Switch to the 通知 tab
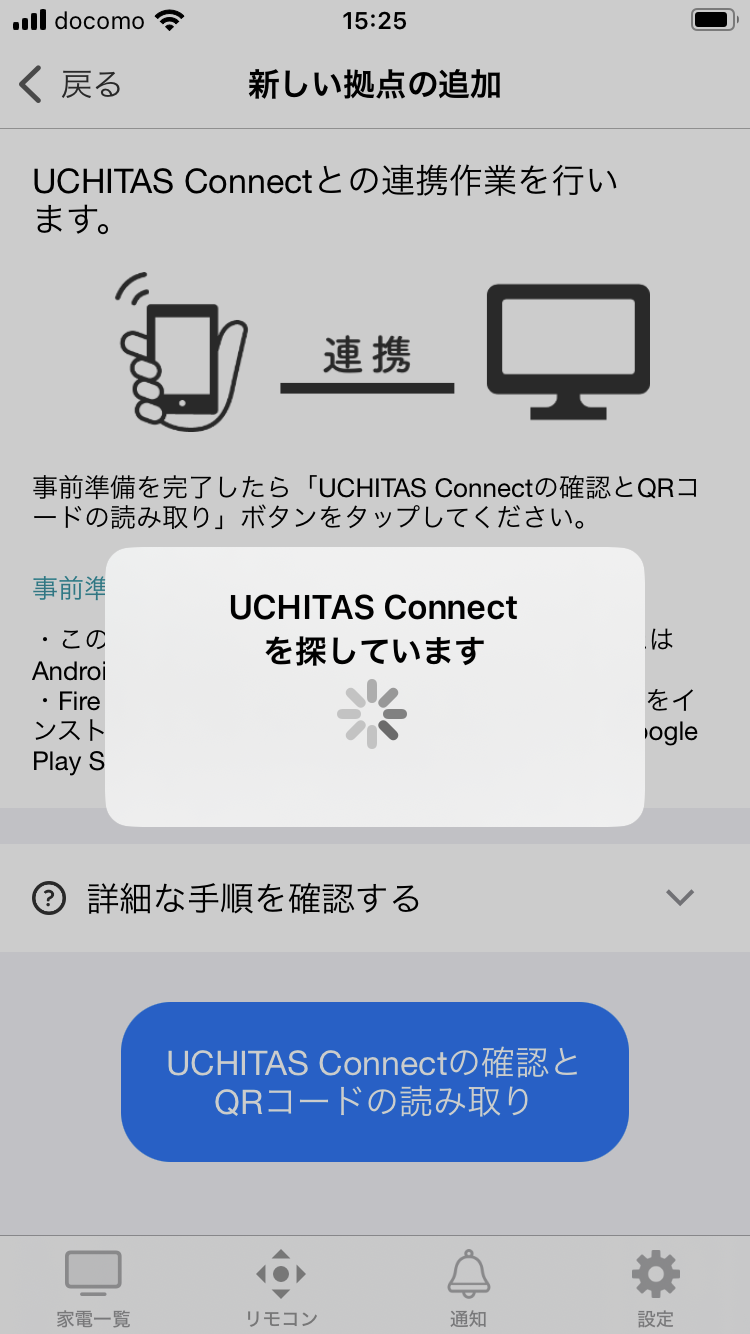The width and height of the screenshot is (750, 1334). coord(468,1286)
